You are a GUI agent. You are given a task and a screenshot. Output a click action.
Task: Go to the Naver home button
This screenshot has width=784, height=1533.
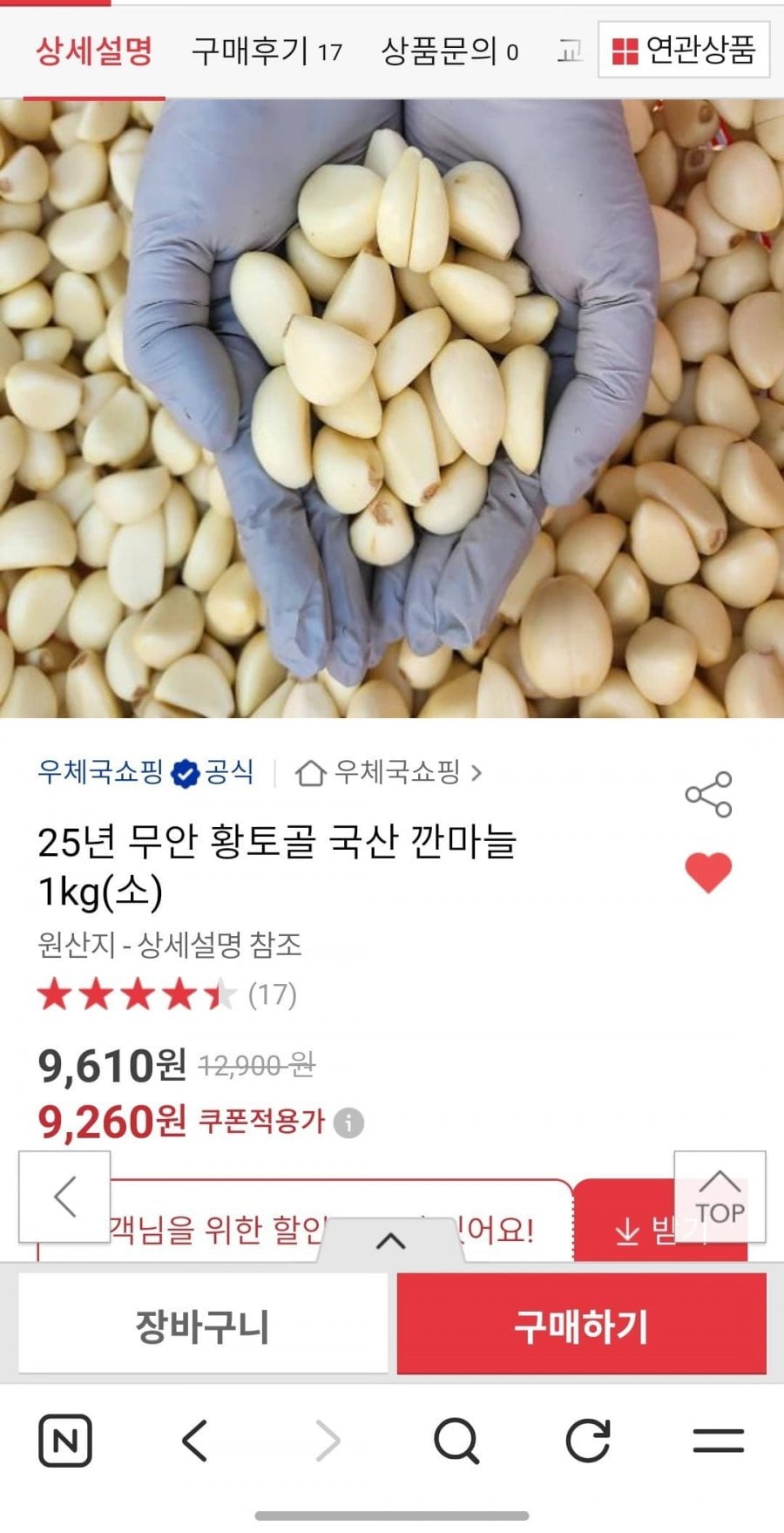click(x=65, y=1441)
